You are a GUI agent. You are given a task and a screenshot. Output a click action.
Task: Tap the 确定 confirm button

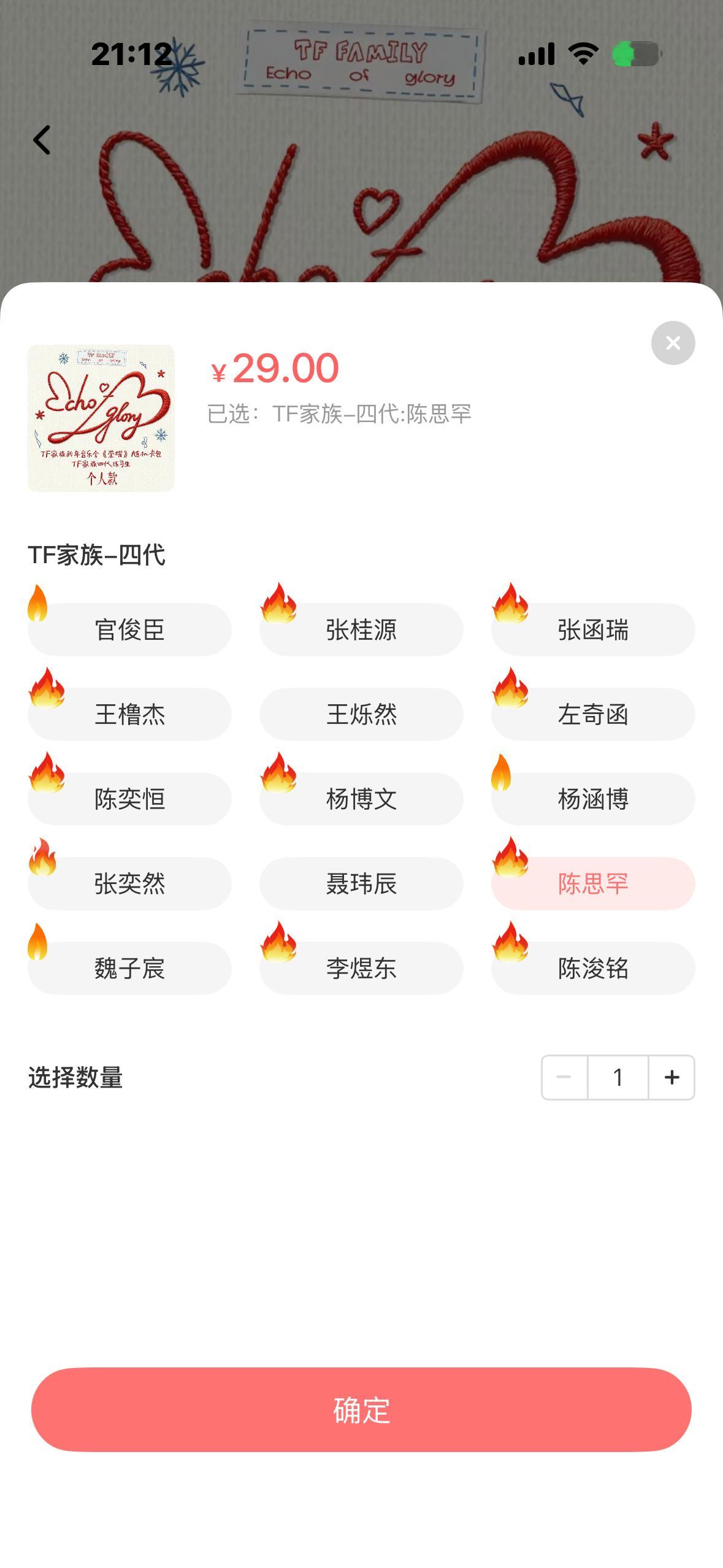(361, 1409)
